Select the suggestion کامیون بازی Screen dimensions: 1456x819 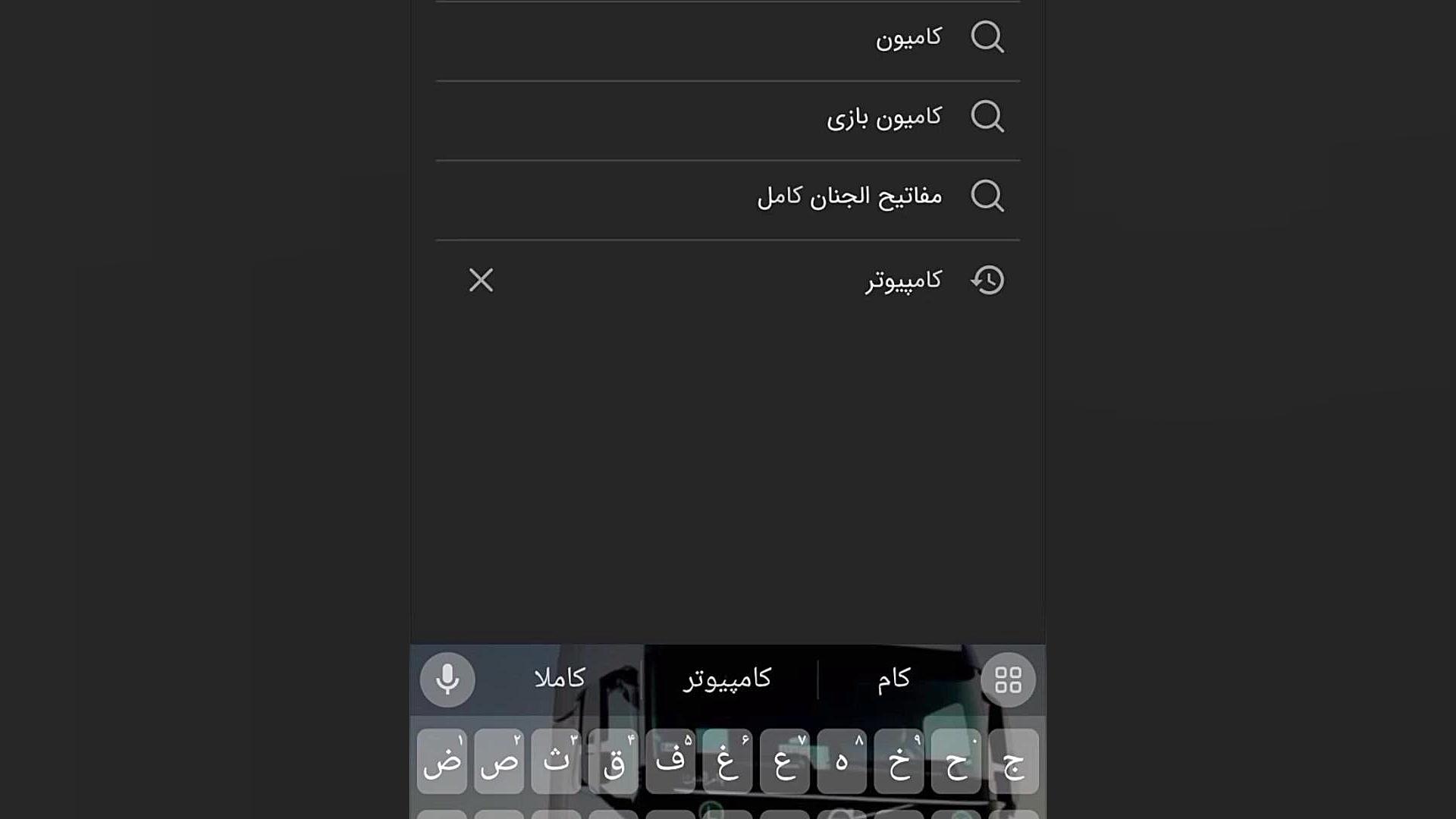click(883, 118)
